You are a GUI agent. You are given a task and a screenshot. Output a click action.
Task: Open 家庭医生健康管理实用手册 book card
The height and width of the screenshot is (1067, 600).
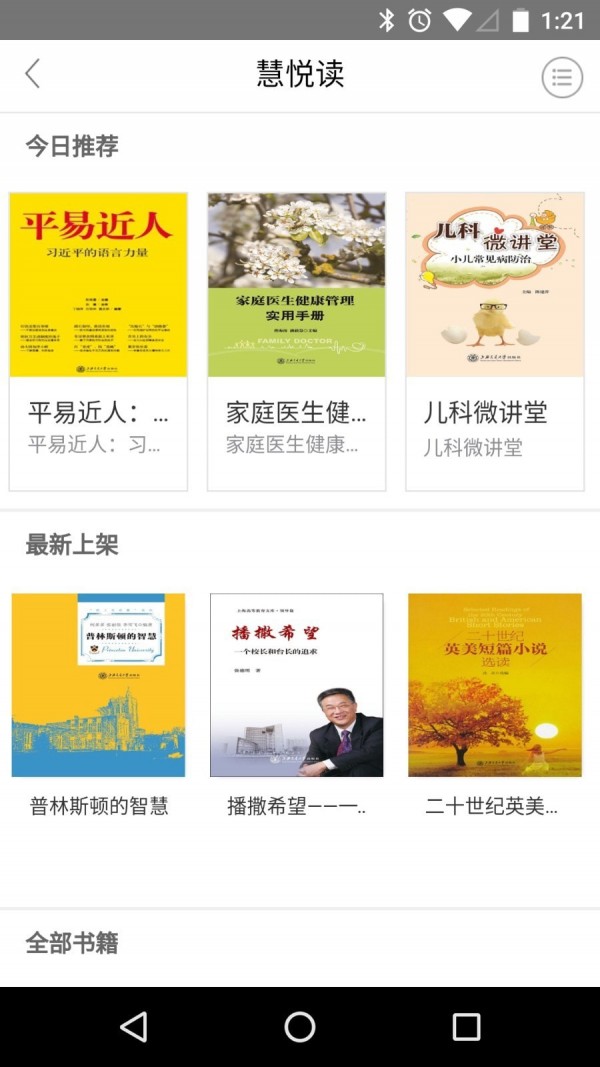pyautogui.click(x=296, y=340)
